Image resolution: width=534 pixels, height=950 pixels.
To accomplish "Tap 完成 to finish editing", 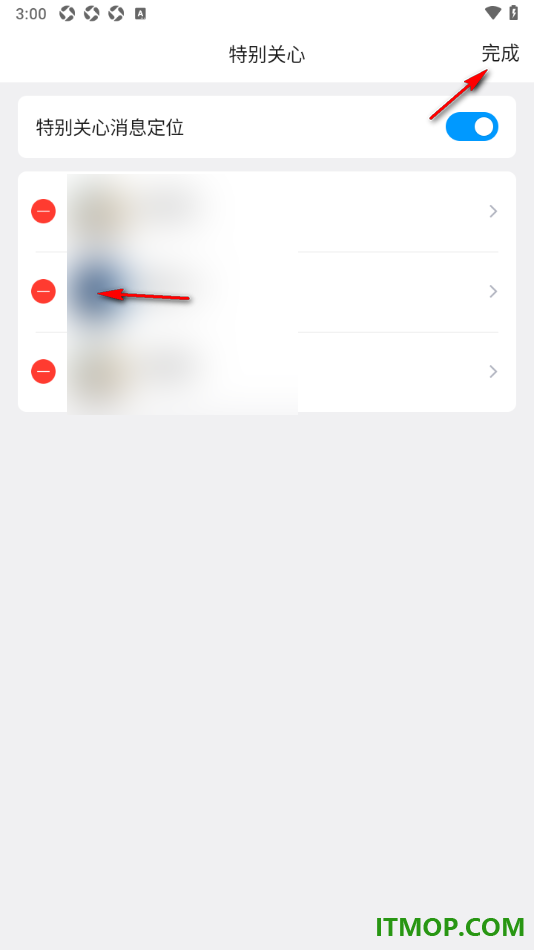I will pos(500,53).
